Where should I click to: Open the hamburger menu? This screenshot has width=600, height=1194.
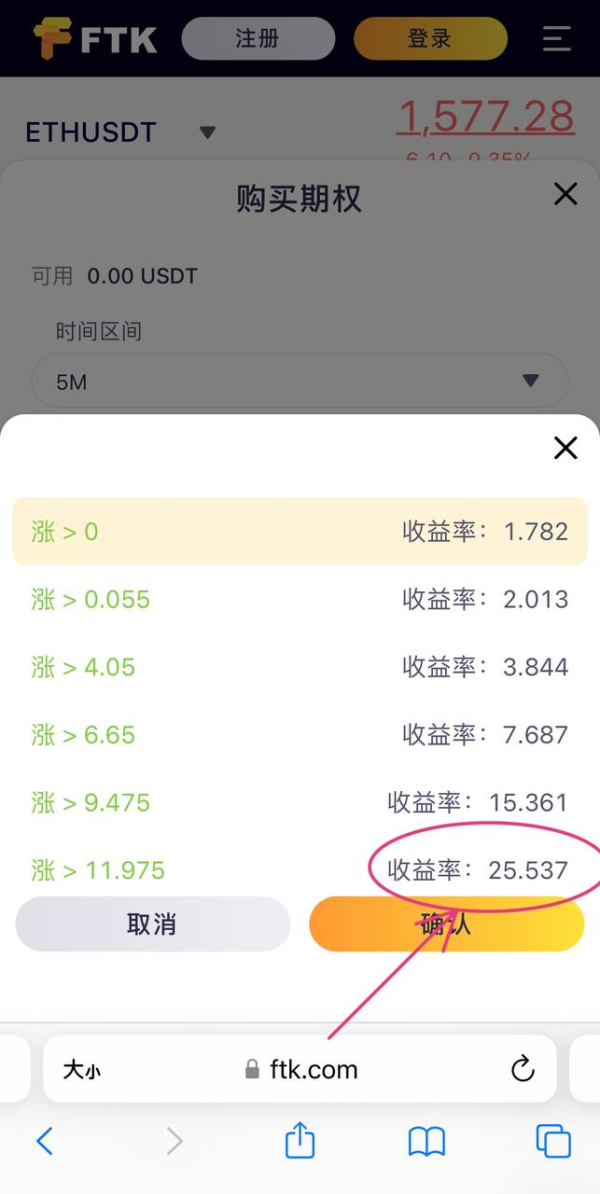[557, 38]
